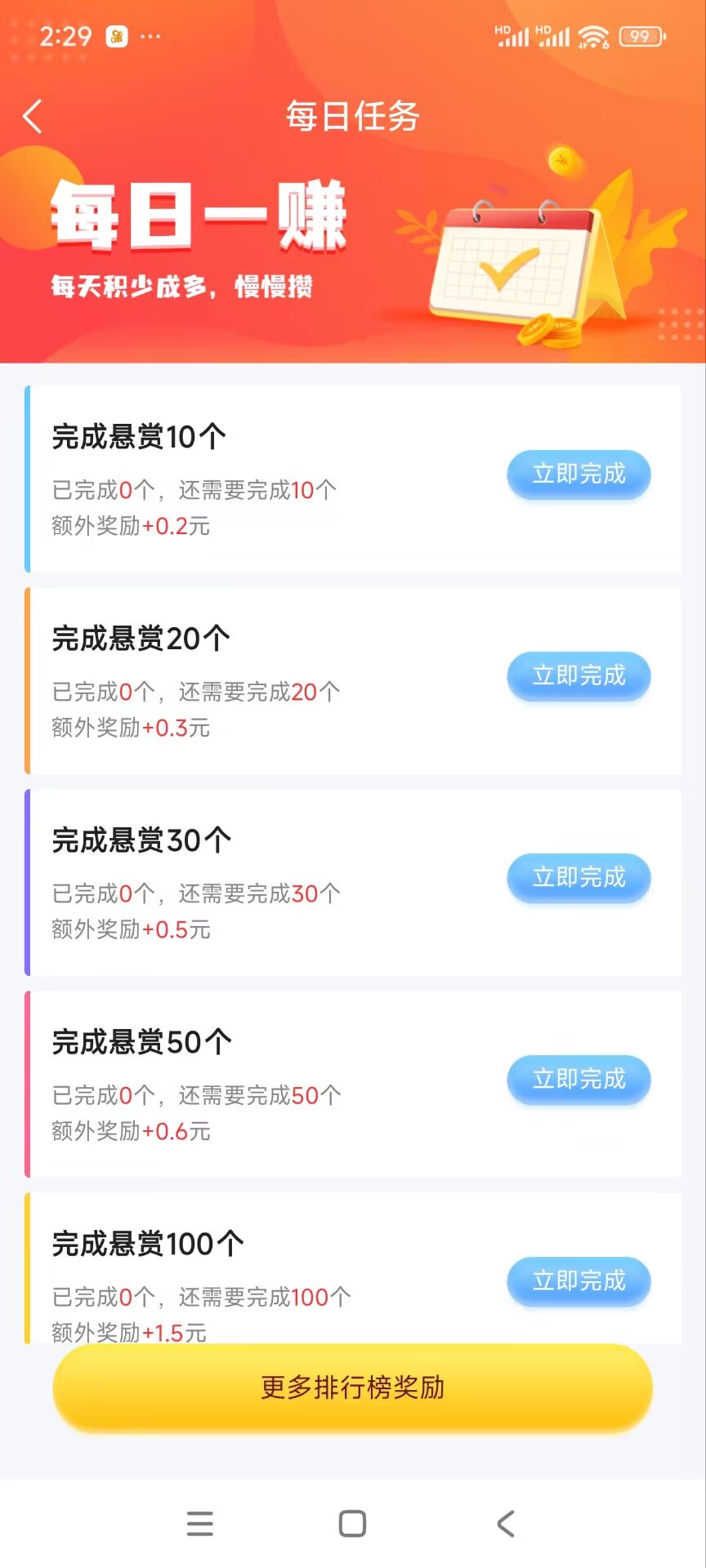Tap 立即完成 for the 完成悬赏20个 task

[x=579, y=676]
